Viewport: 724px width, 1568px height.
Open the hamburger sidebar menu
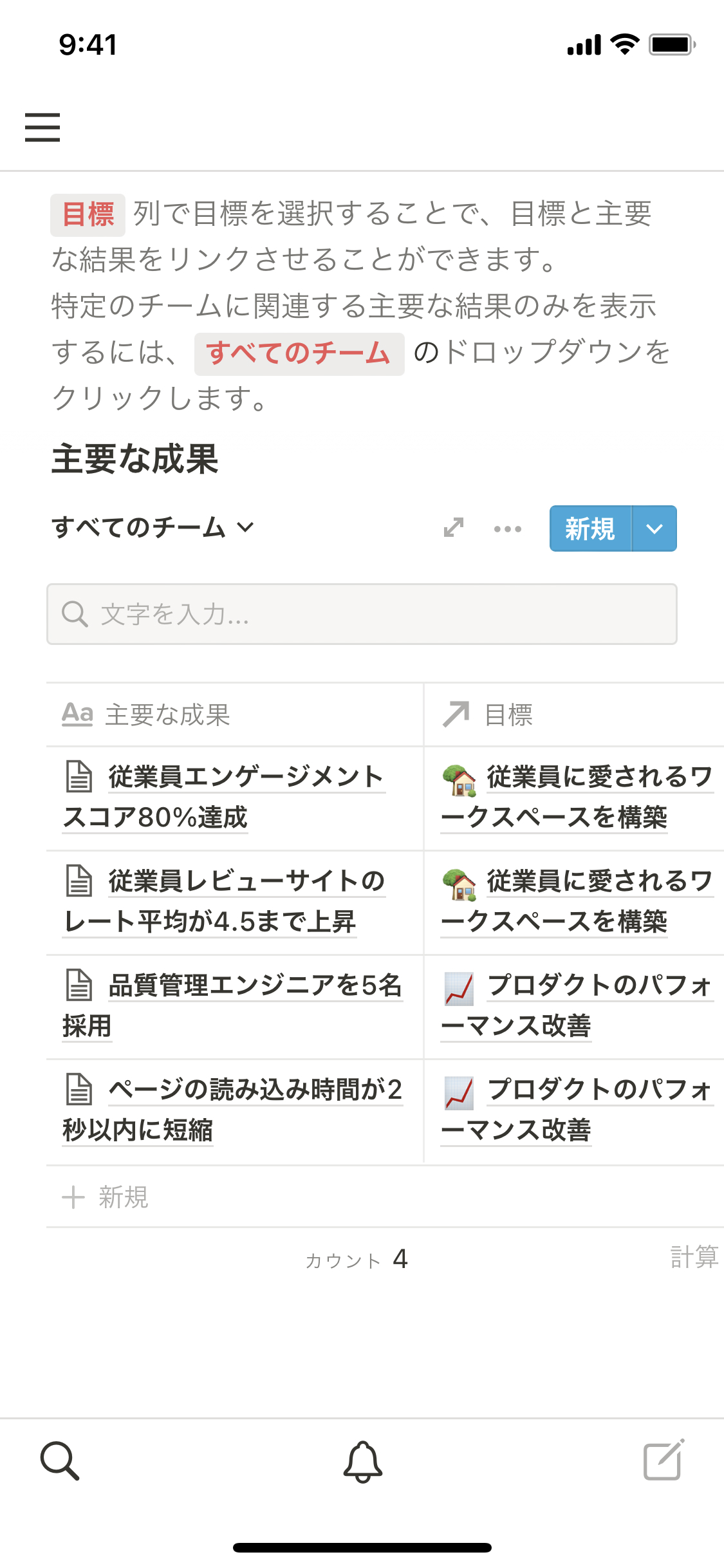pyautogui.click(x=42, y=127)
